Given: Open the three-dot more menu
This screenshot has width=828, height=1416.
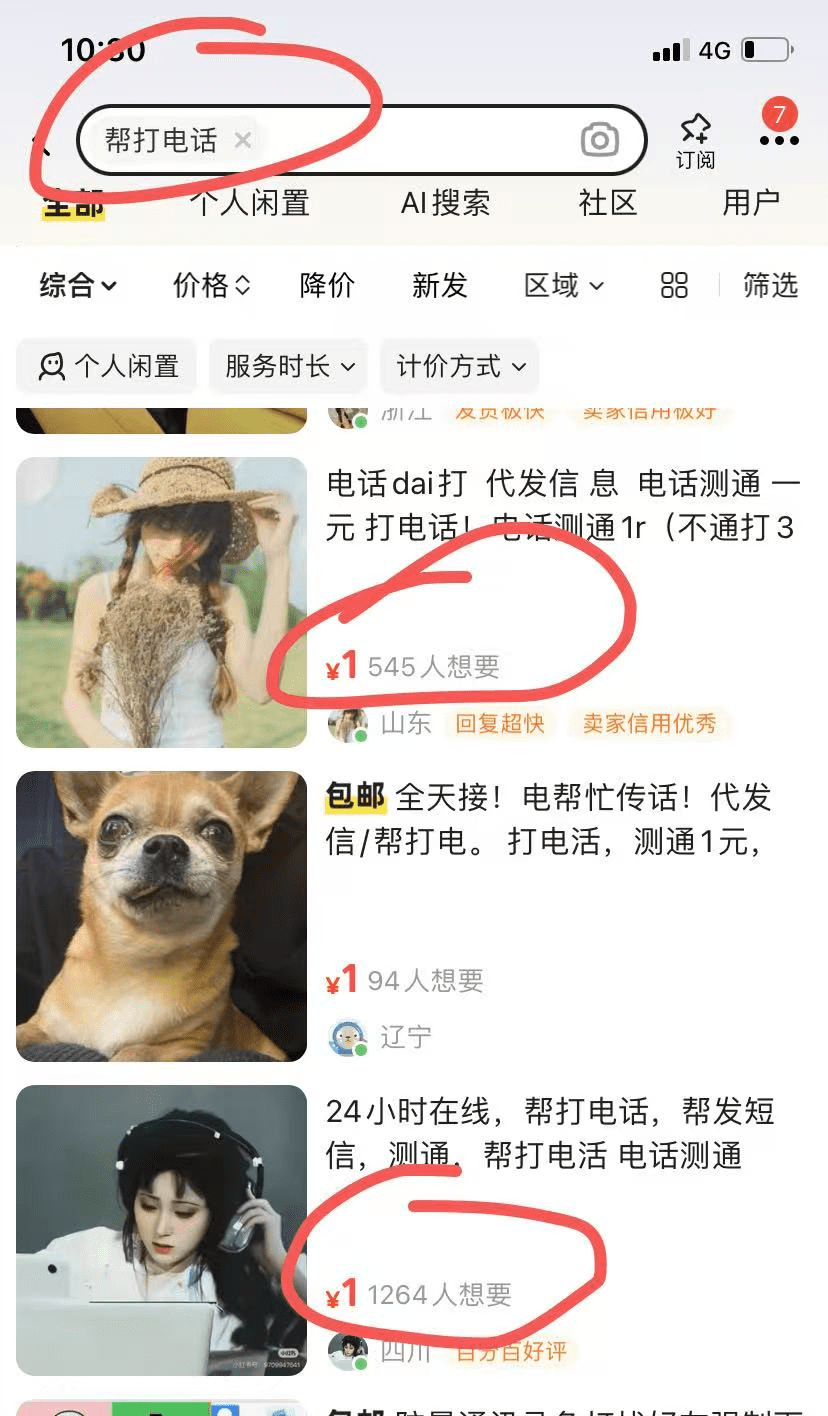Looking at the screenshot, I should [779, 141].
